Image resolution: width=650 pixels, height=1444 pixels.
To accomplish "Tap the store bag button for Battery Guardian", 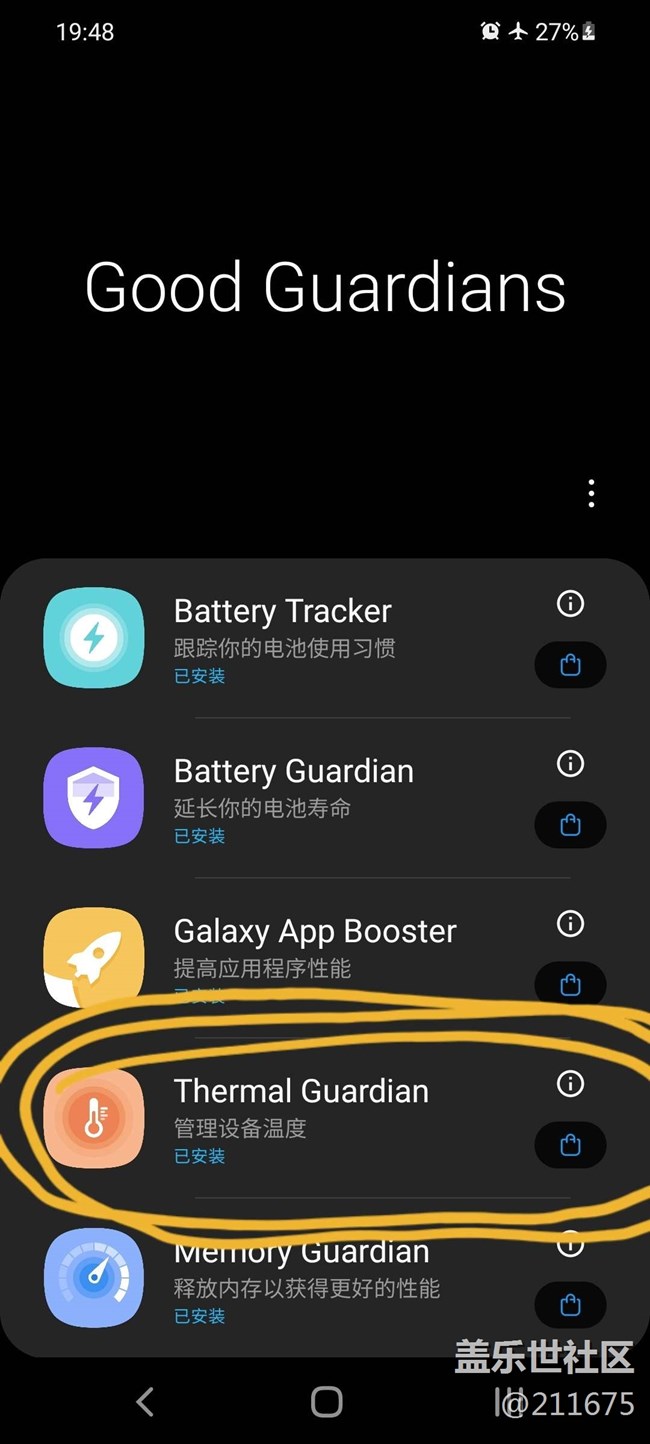I will click(570, 825).
